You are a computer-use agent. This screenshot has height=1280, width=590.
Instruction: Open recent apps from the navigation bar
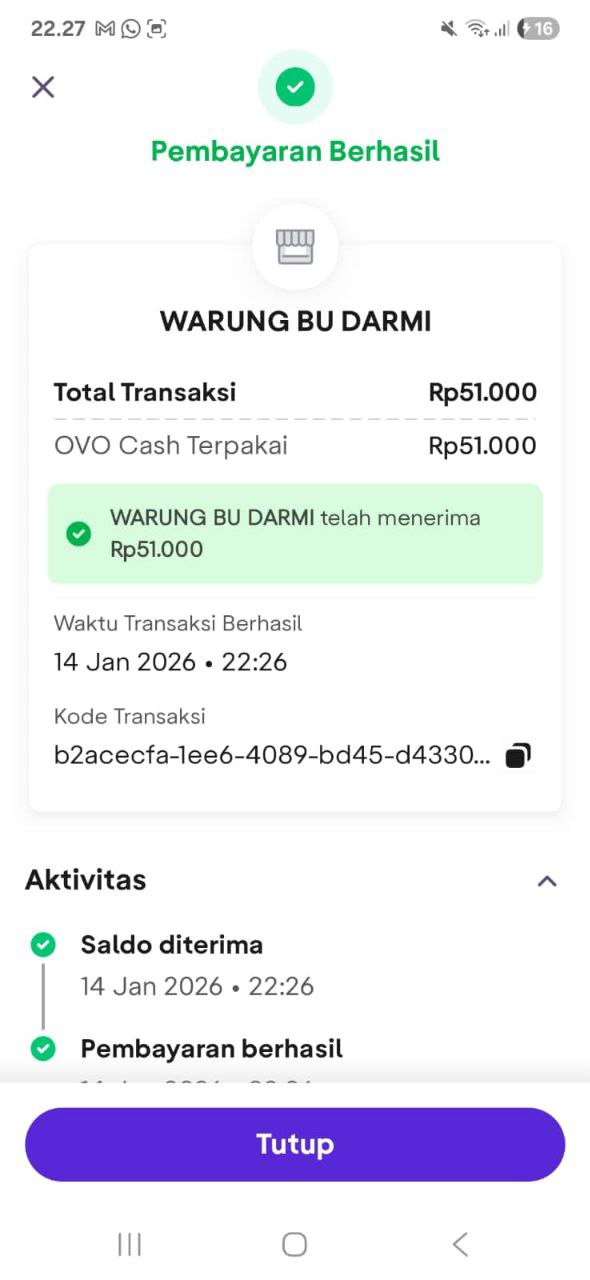pyautogui.click(x=130, y=1244)
